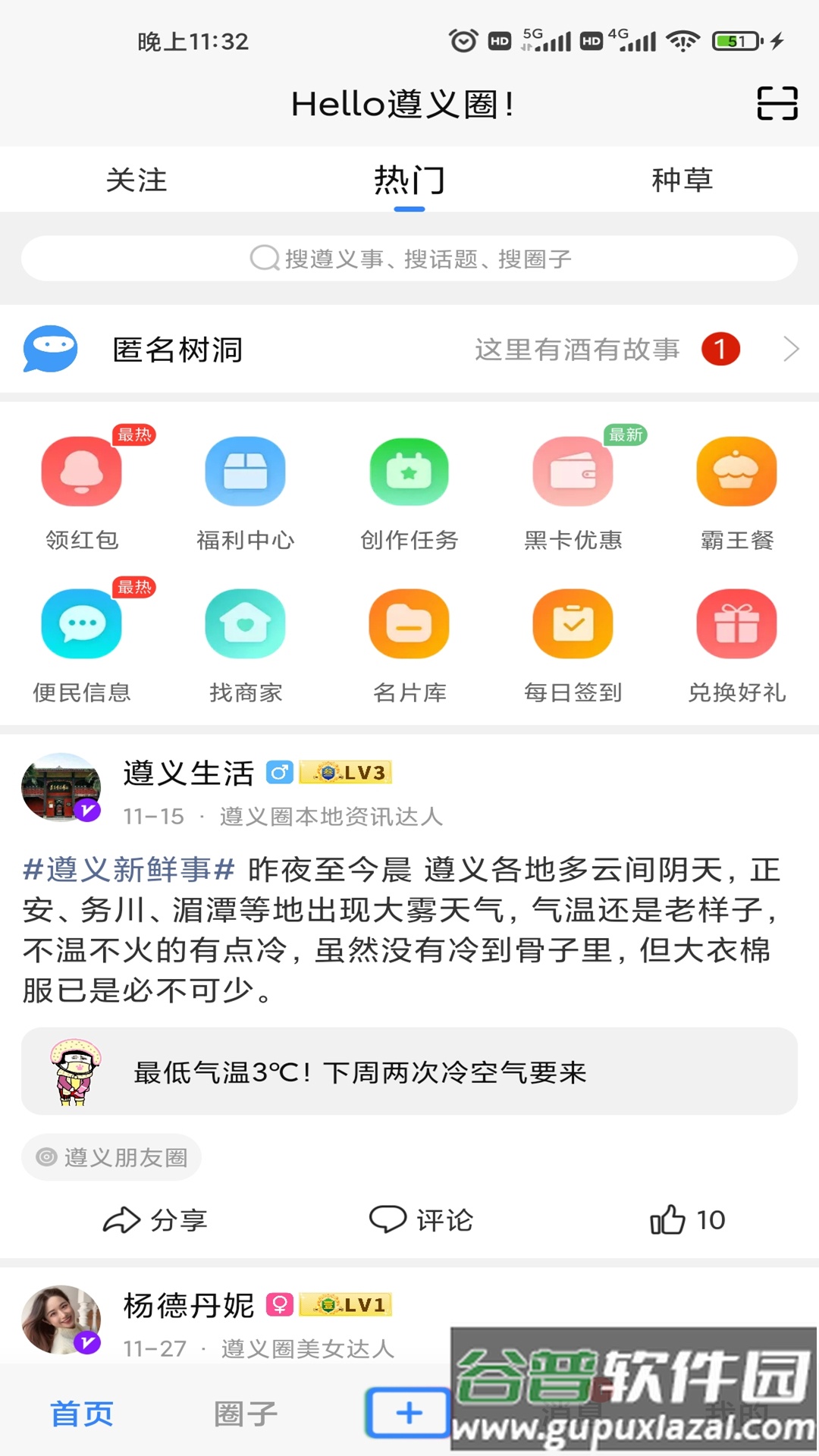Viewport: 819px width, 1456px height.
Task: Open the 霸王餐 cake icon
Action: pos(736,471)
